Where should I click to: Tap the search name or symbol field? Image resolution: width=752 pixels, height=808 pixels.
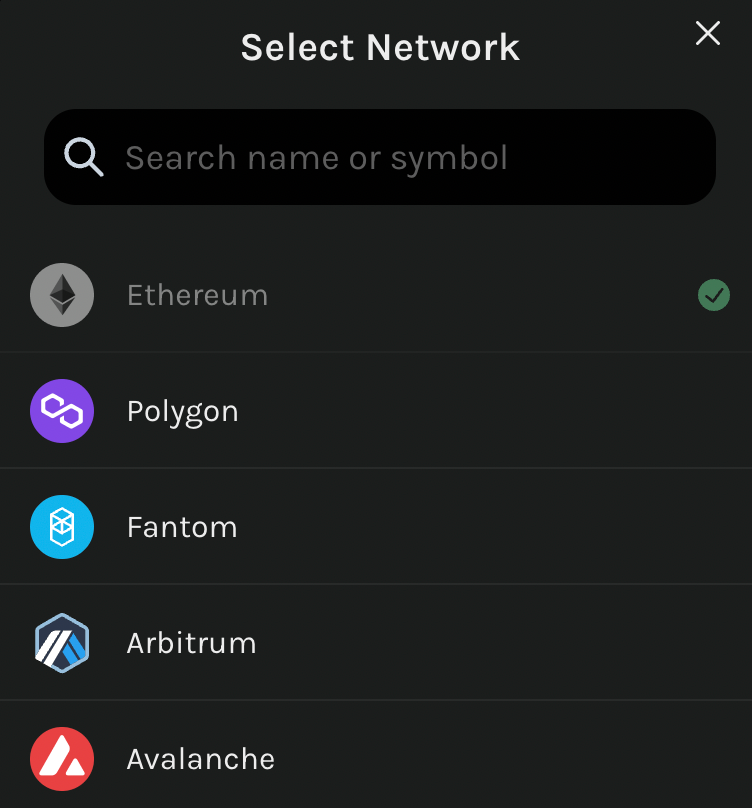coord(380,158)
